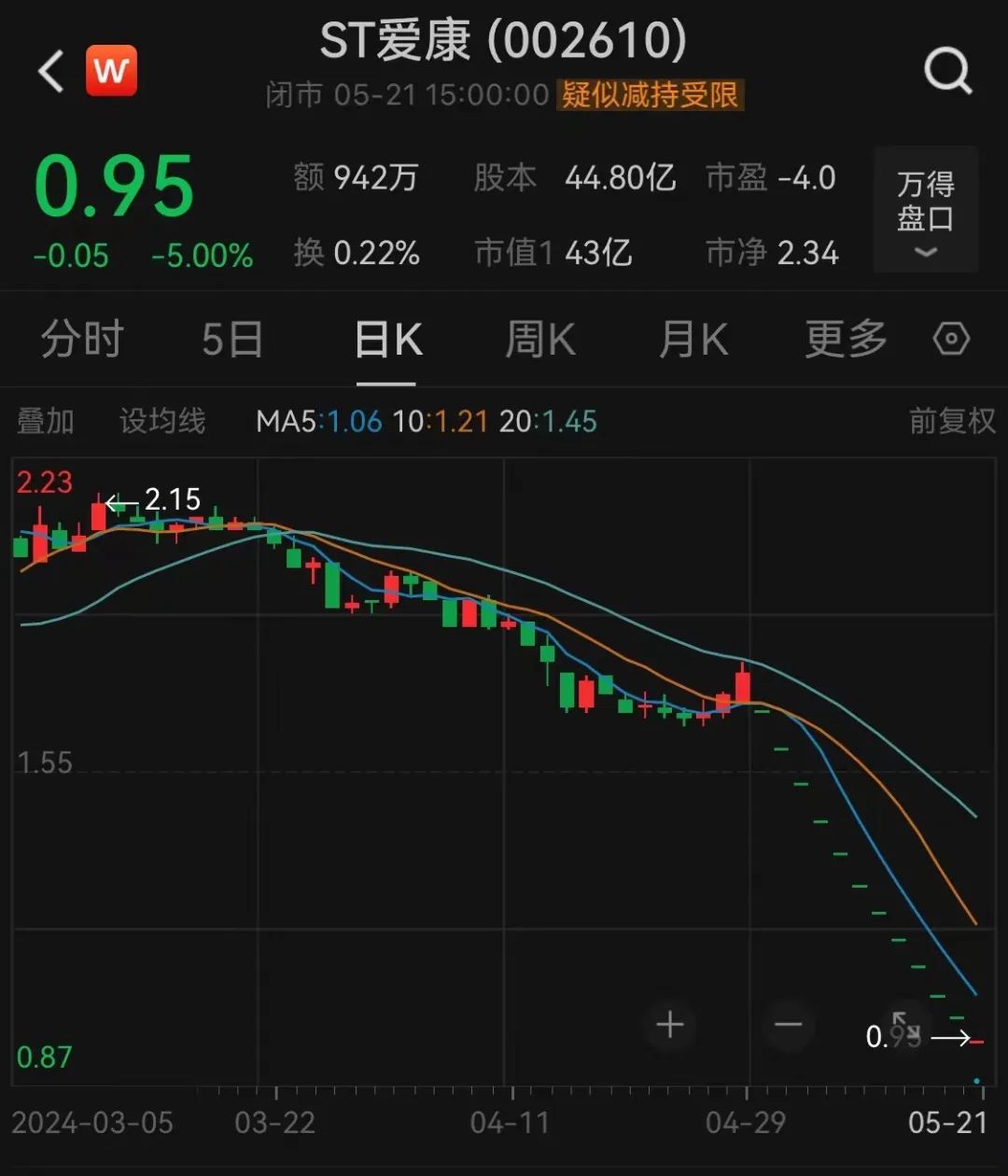The height and width of the screenshot is (1176, 1008).
Task: Tap 叠加 to overlay another stock
Action: (x=45, y=421)
